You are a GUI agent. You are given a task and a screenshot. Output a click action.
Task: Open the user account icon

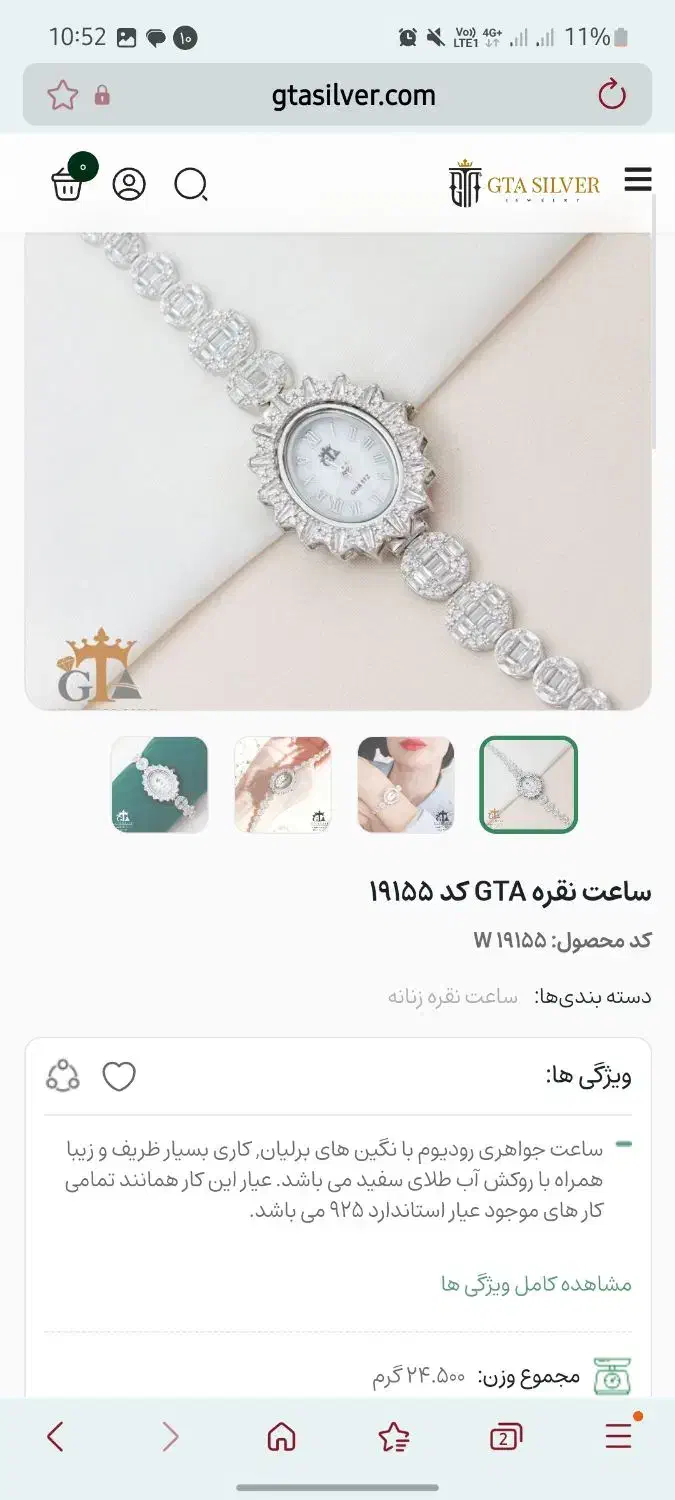coord(129,184)
